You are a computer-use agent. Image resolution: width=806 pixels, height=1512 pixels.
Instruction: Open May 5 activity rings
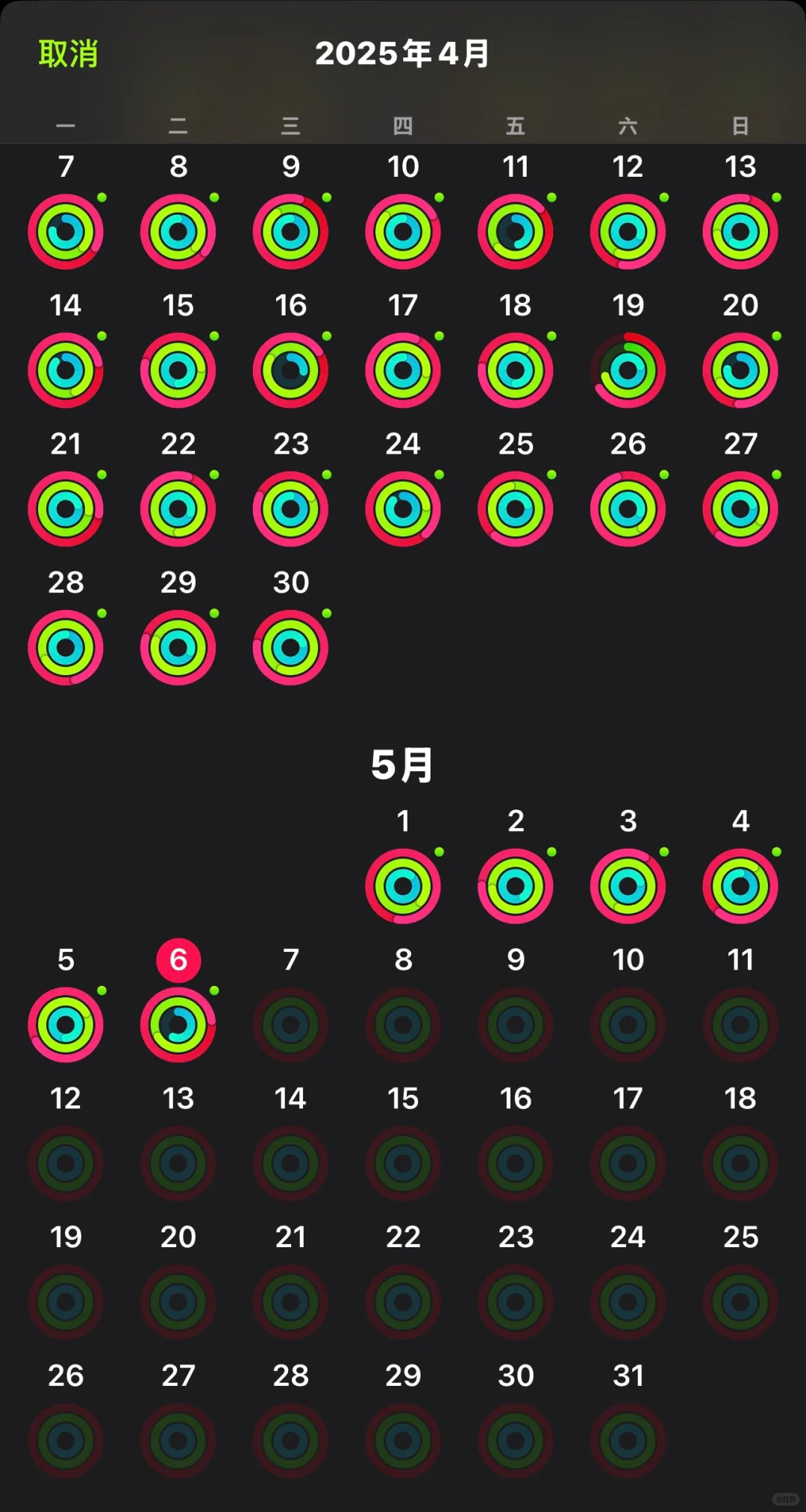point(66,1025)
